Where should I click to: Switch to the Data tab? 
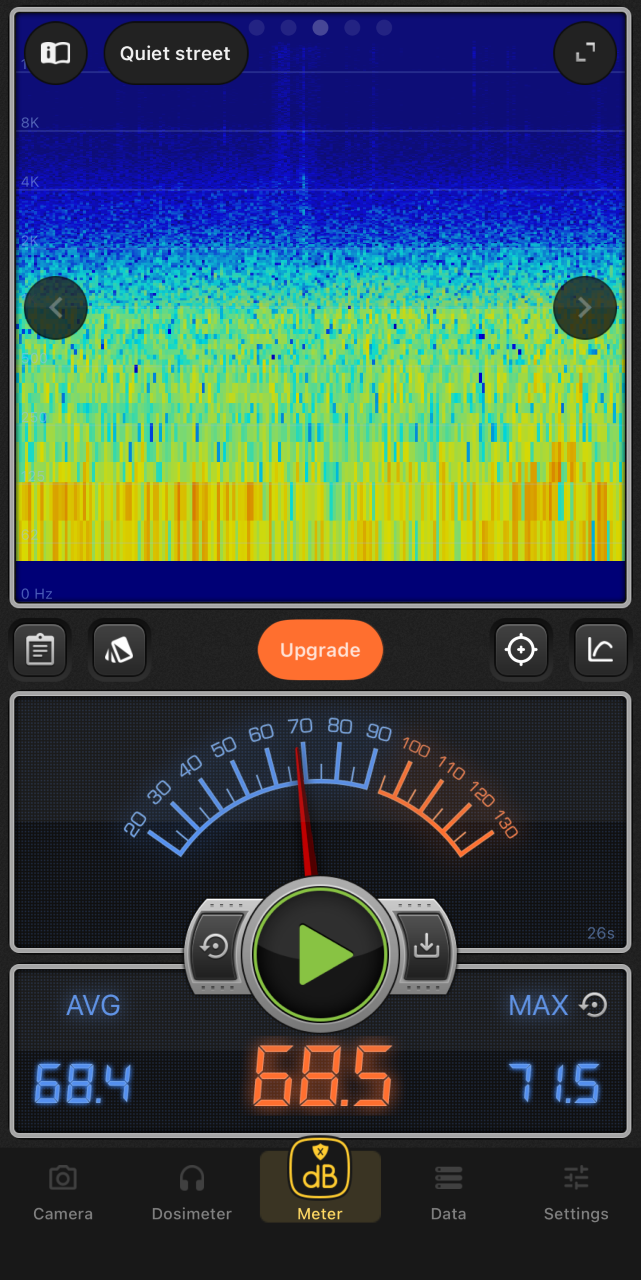coord(448,1192)
